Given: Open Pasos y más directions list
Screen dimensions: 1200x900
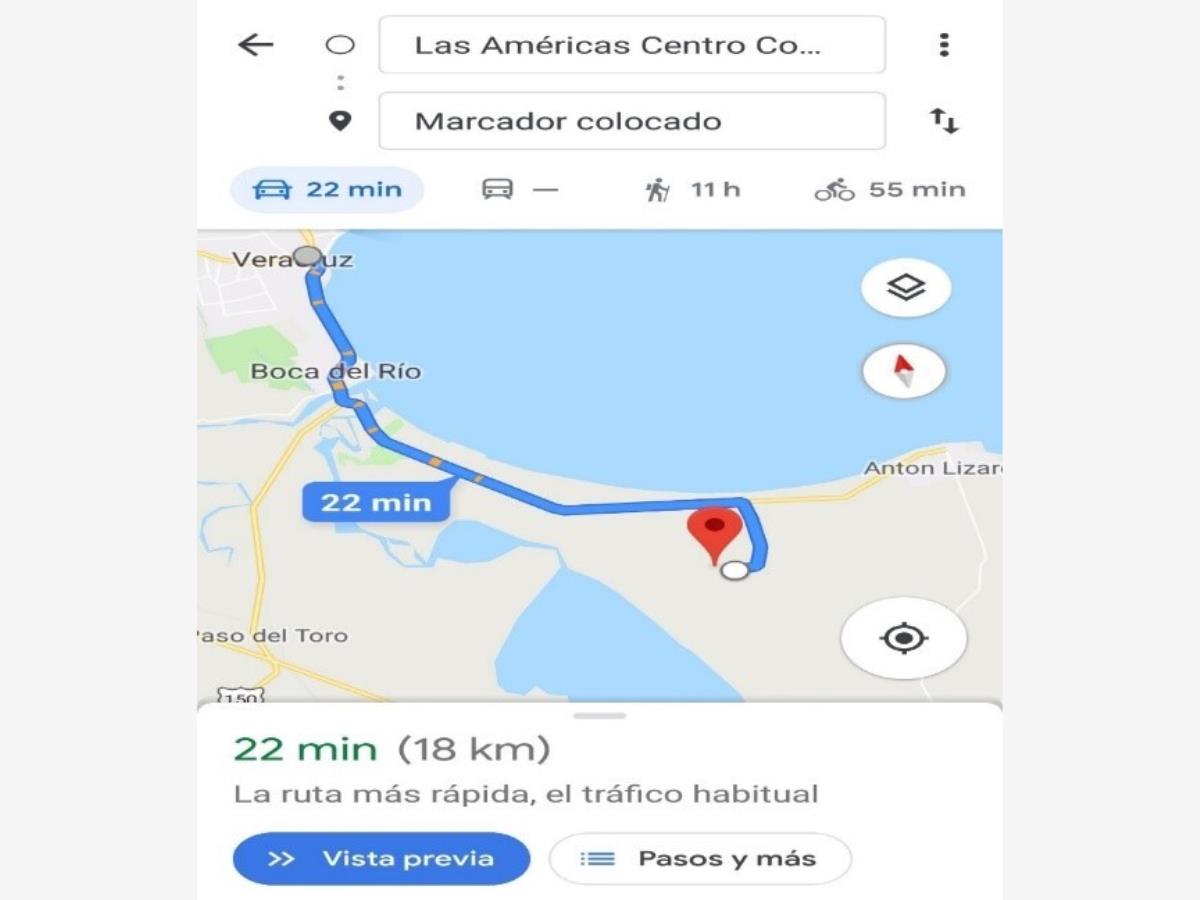Looking at the screenshot, I should pyautogui.click(x=700, y=859).
